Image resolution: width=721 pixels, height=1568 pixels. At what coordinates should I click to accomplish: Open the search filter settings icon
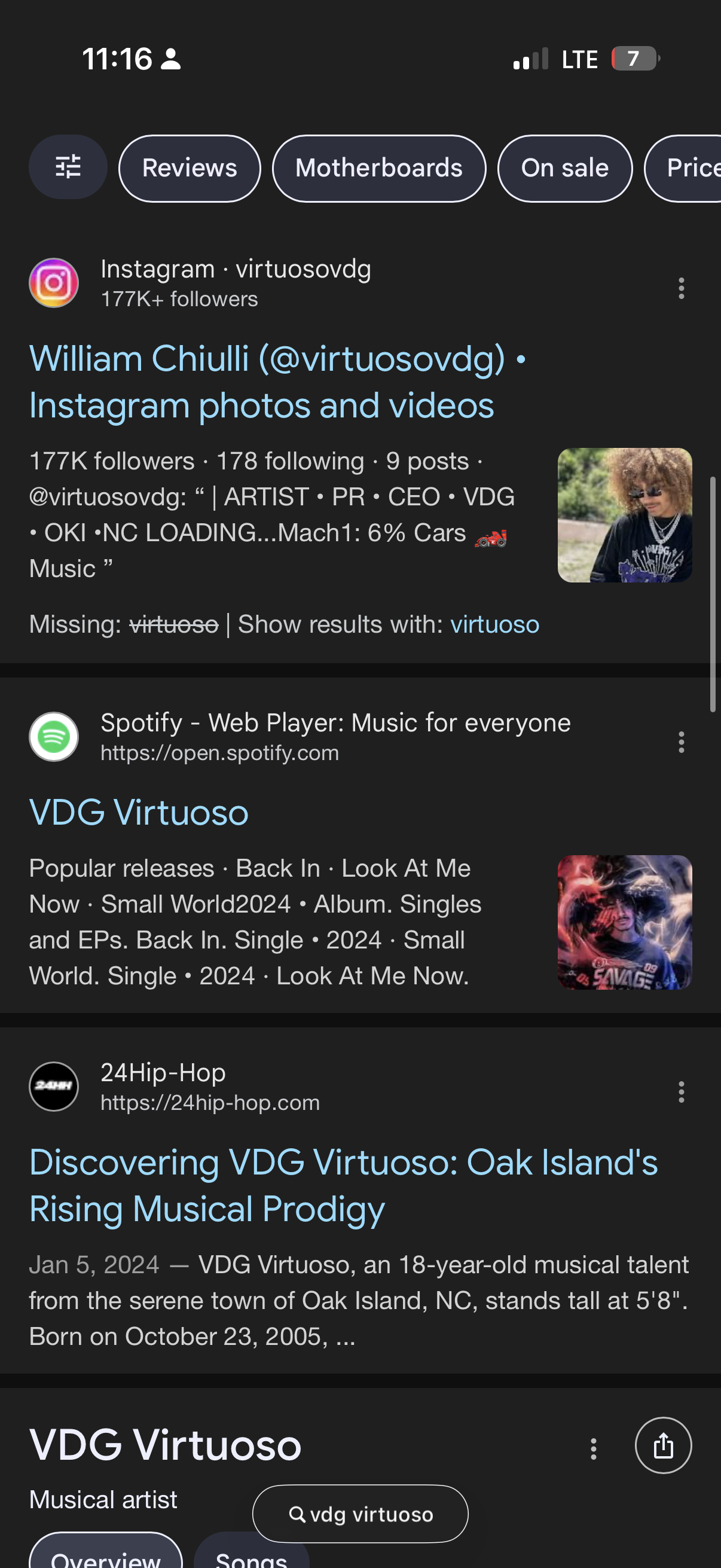tap(68, 167)
